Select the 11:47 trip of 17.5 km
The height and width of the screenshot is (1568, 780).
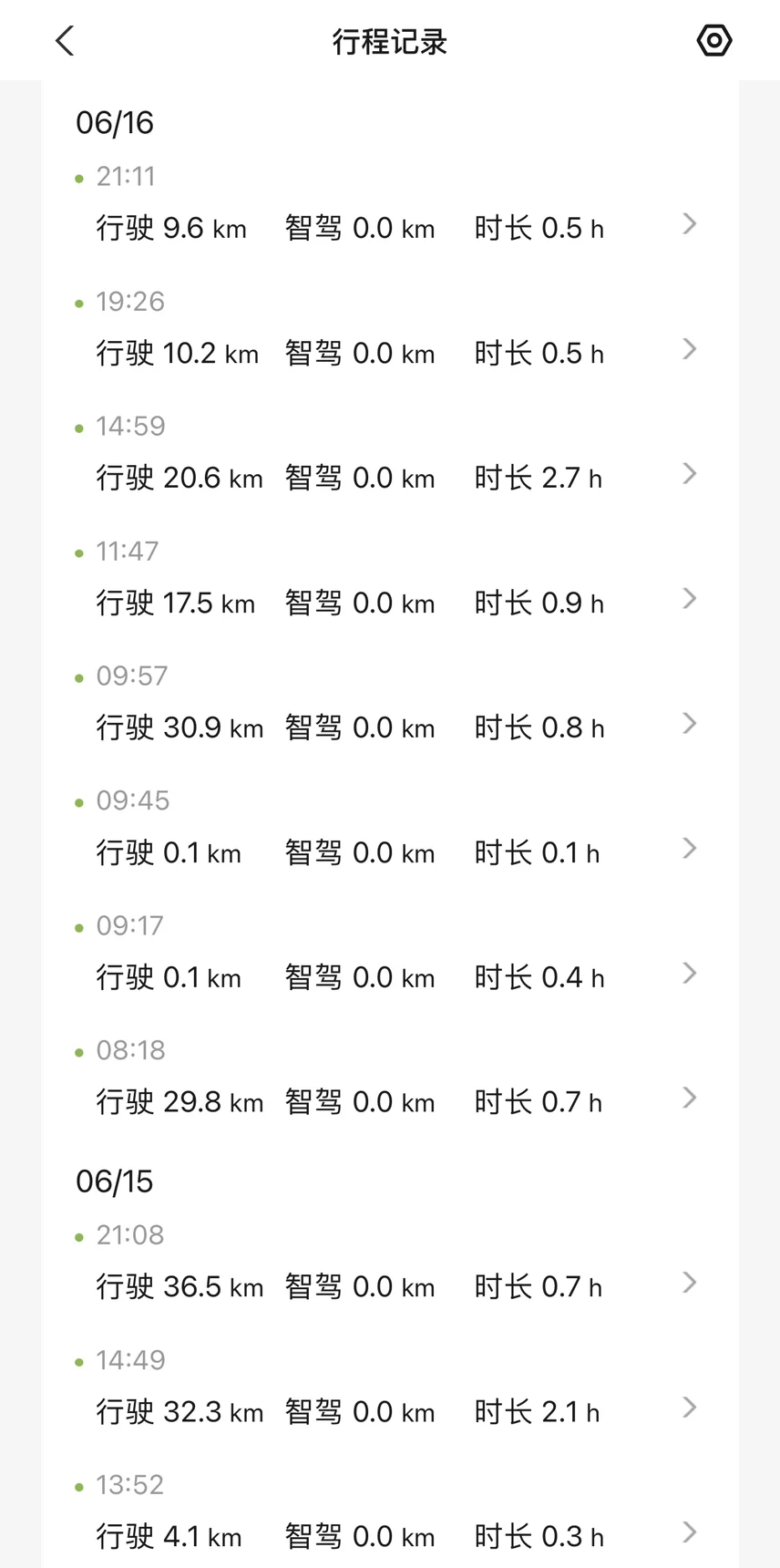click(x=390, y=579)
